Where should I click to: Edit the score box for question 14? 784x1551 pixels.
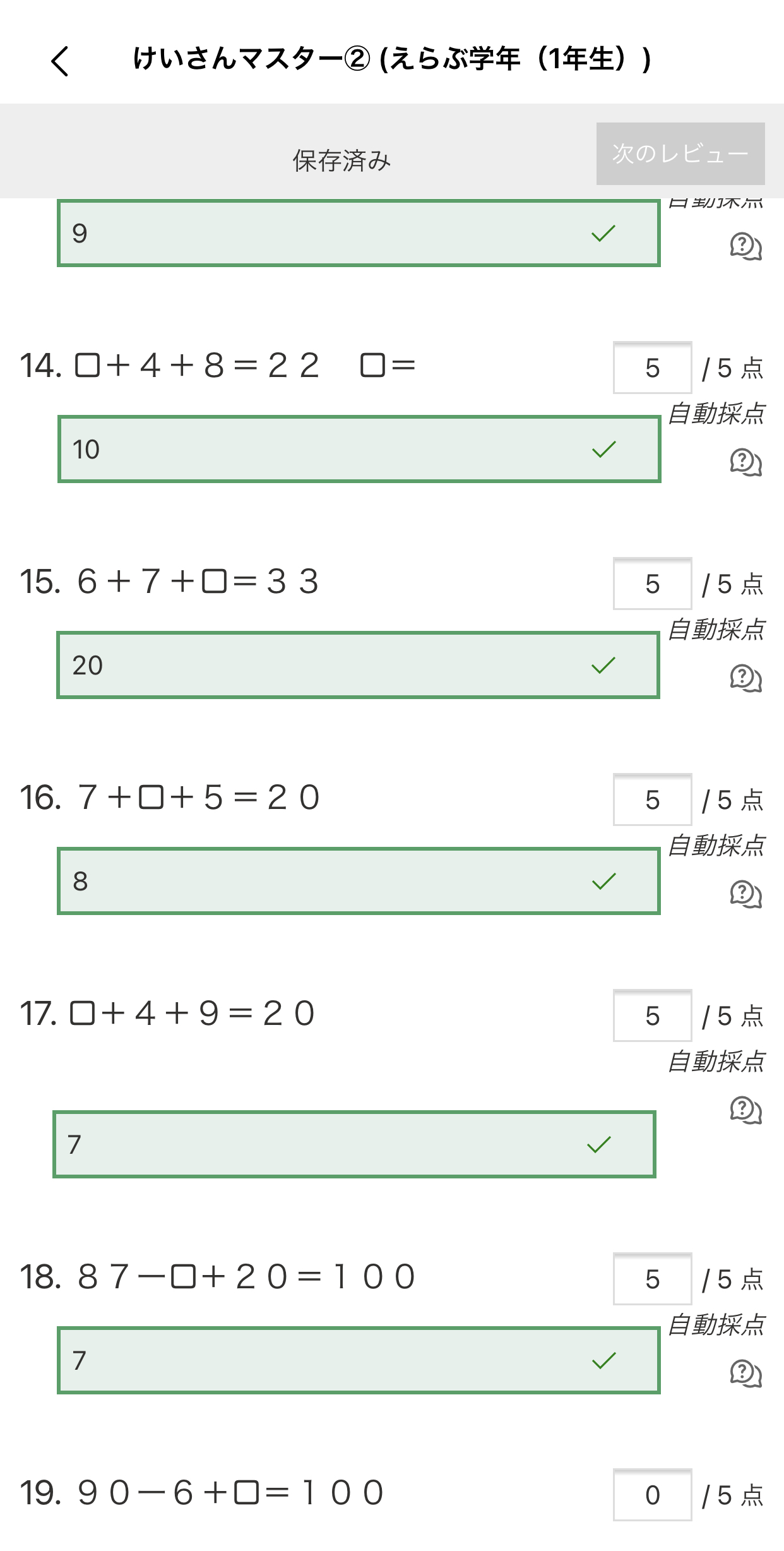[653, 368]
